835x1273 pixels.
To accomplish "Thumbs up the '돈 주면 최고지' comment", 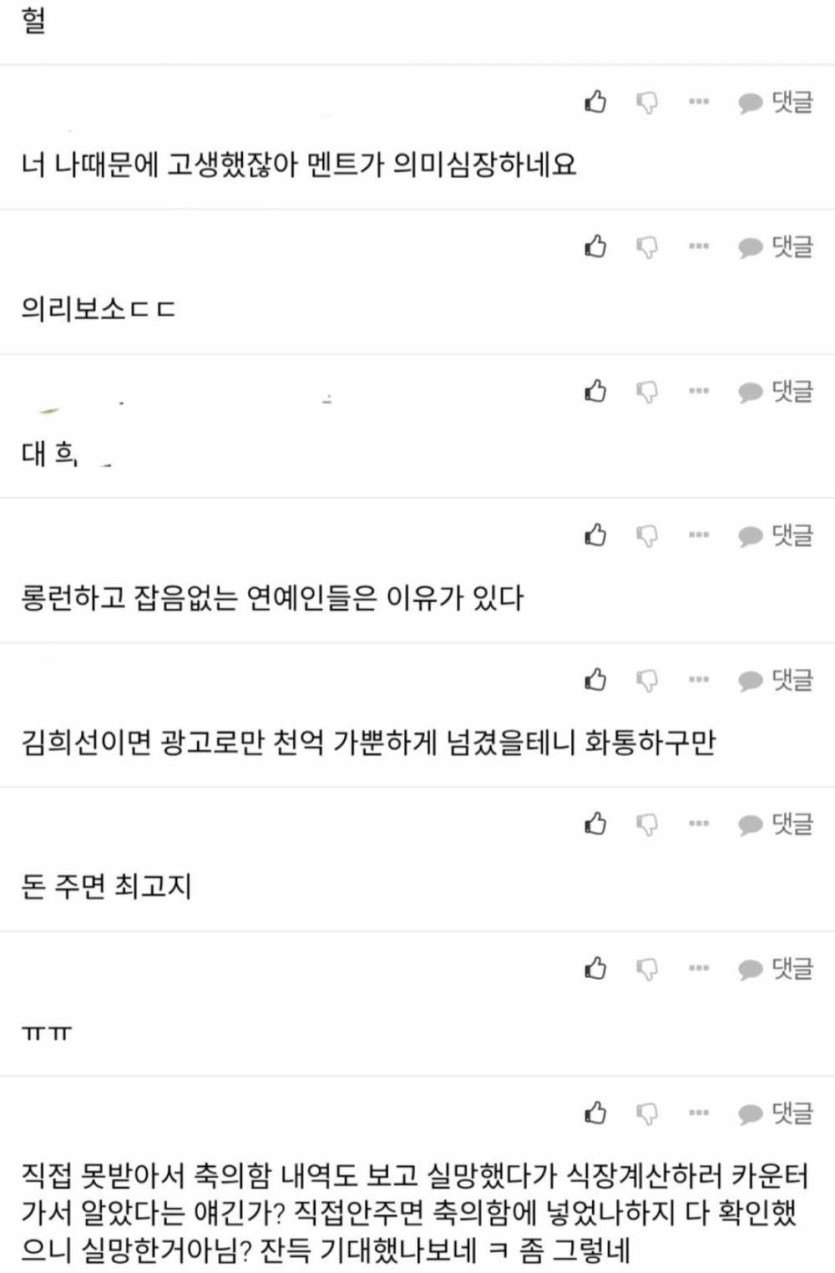I will 596,824.
